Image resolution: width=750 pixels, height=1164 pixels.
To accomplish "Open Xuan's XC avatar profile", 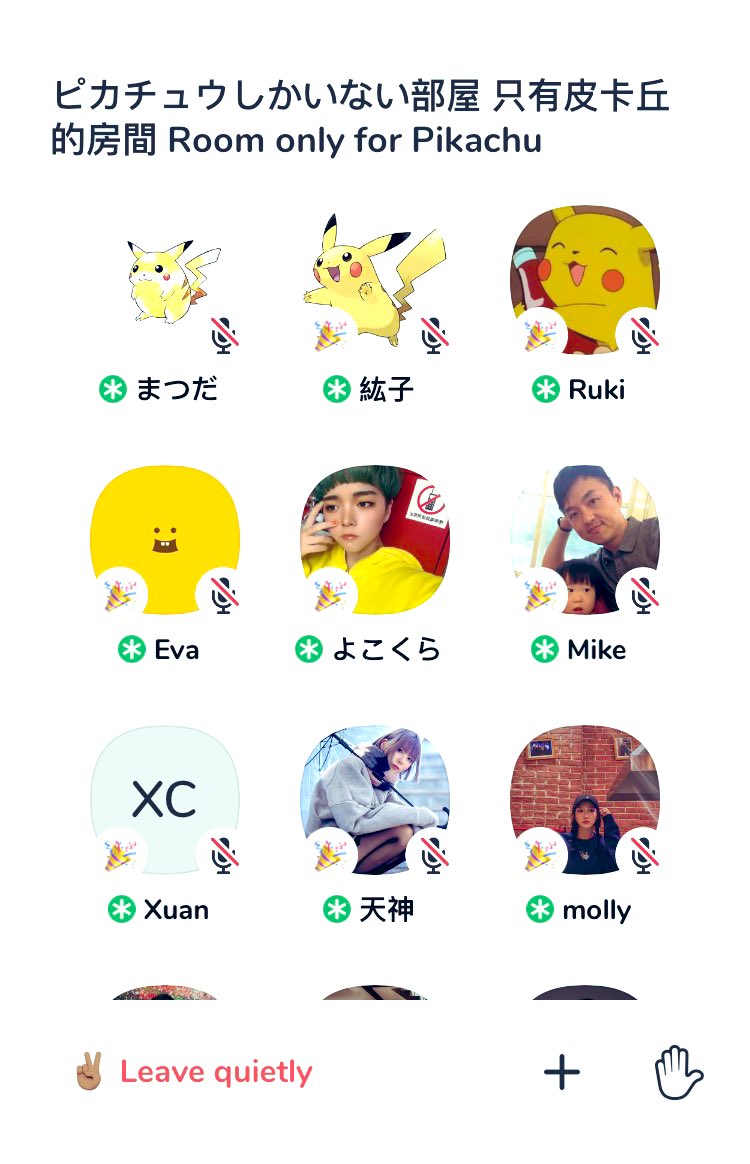I will (165, 800).
